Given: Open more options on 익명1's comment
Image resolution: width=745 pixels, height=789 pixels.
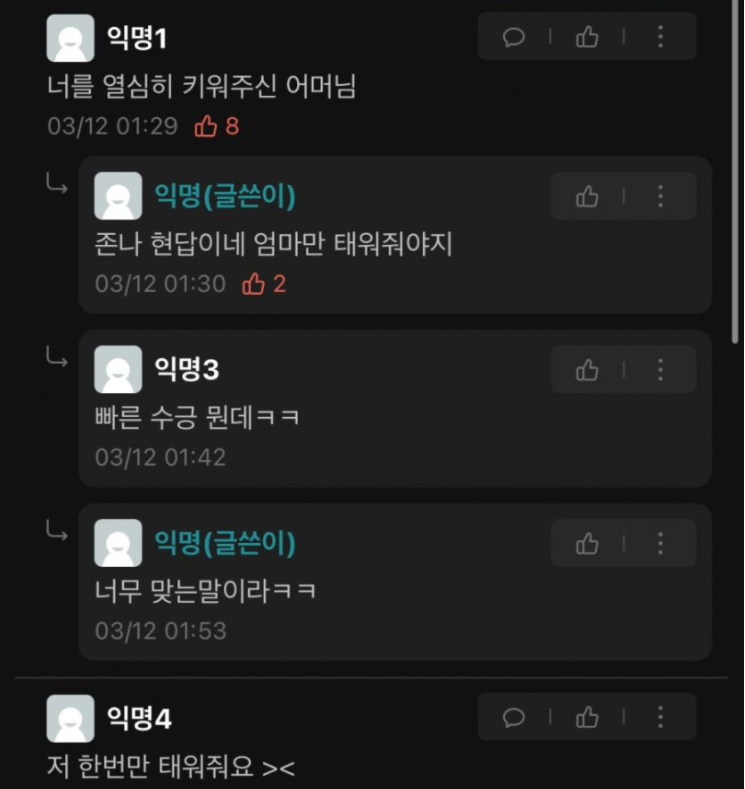Looking at the screenshot, I should pos(660,37).
